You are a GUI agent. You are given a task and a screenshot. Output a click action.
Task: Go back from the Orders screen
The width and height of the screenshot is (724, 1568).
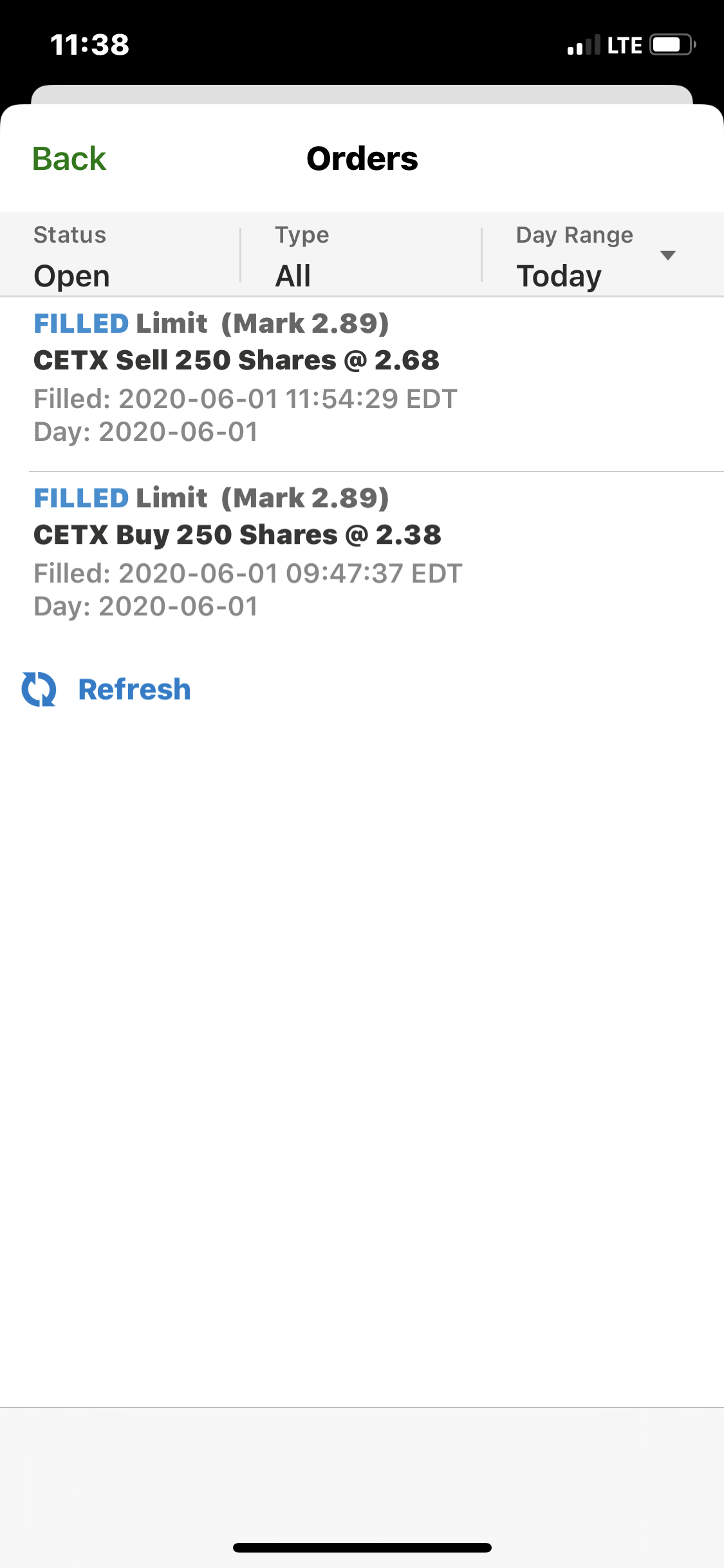point(69,159)
